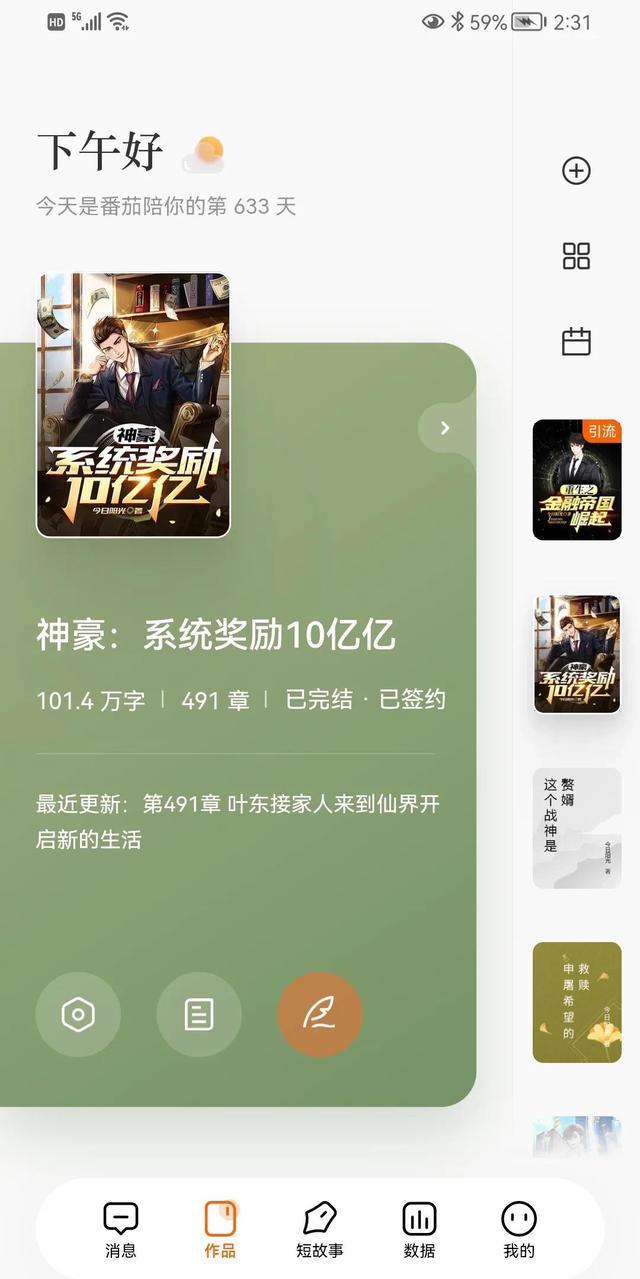The width and height of the screenshot is (640, 1279).
Task: Open the large 神豪 book cover
Action: pyautogui.click(x=133, y=405)
